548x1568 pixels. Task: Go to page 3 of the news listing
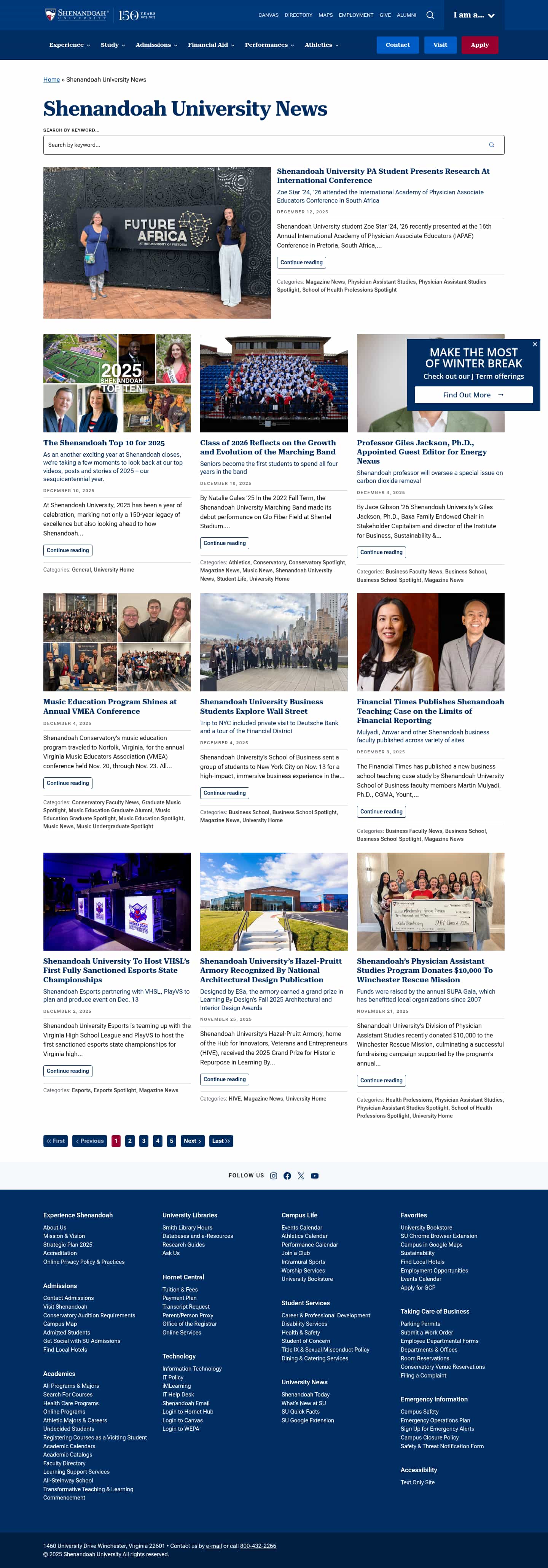[x=144, y=1141]
